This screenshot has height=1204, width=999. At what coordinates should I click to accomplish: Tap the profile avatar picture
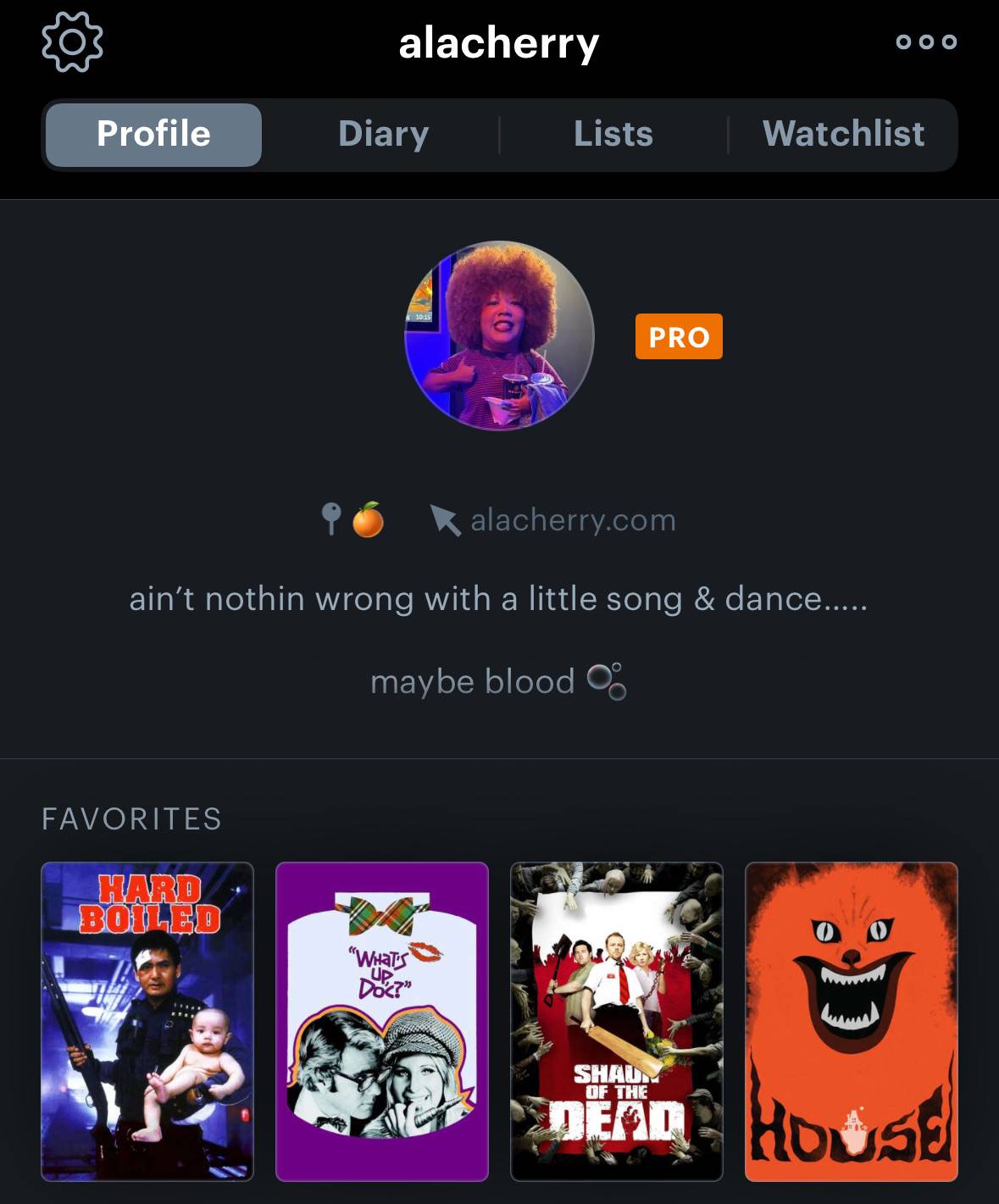pyautogui.click(x=499, y=336)
